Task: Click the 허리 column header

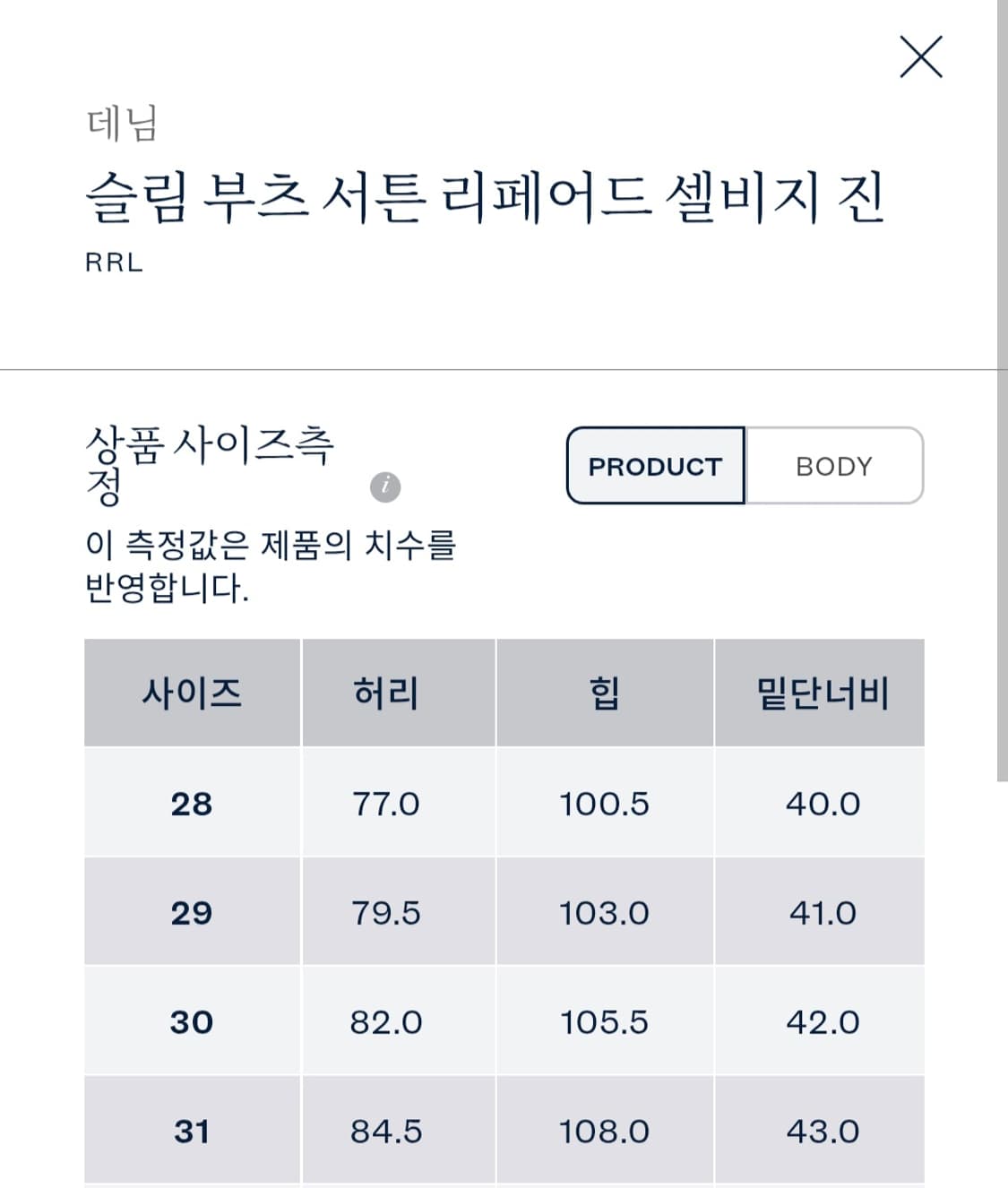Action: 385,693
